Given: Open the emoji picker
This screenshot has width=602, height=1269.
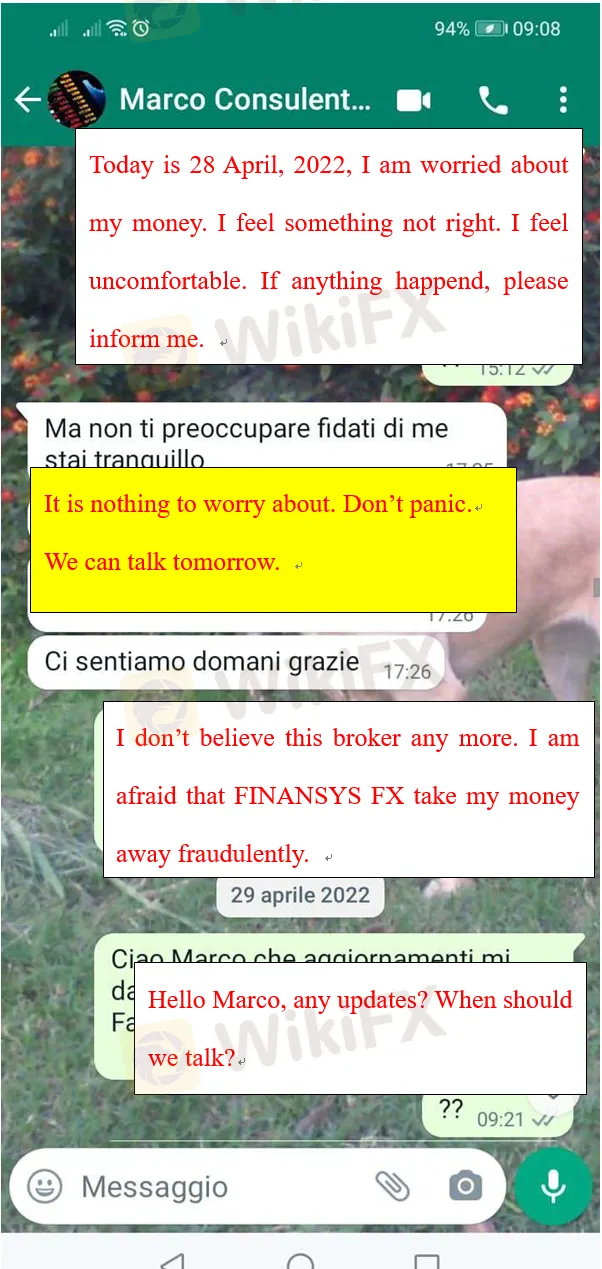Looking at the screenshot, I should click(x=44, y=1187).
